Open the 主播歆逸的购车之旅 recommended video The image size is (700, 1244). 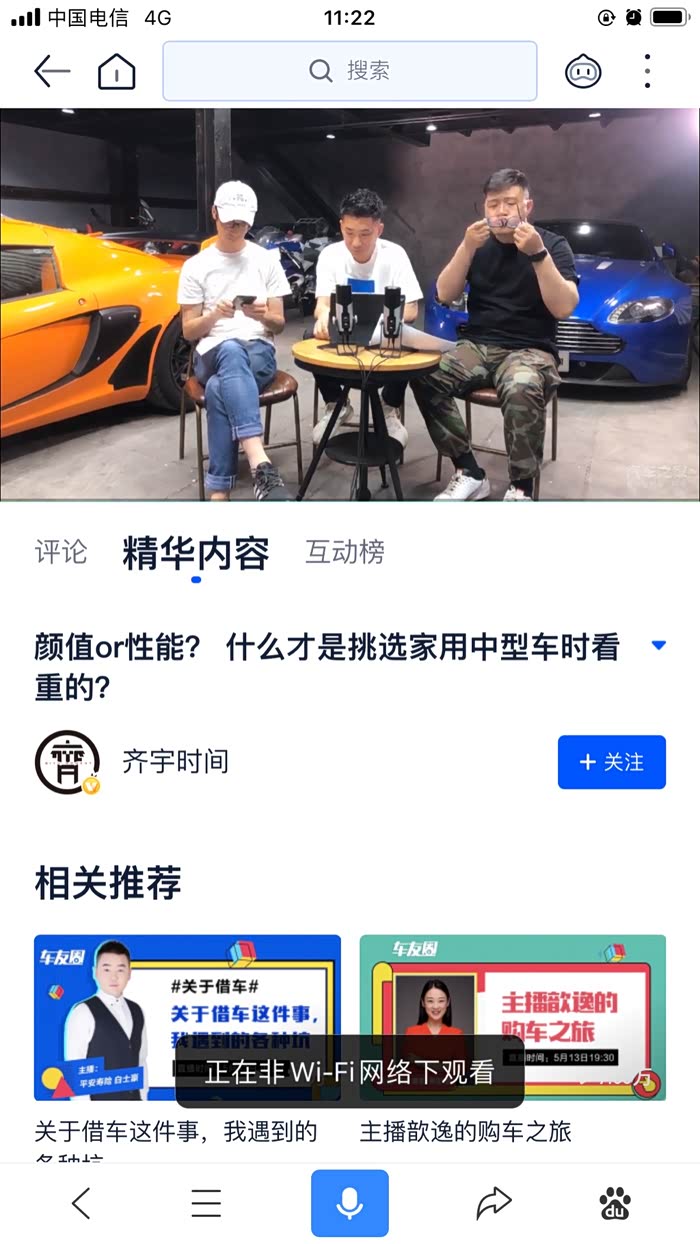coord(513,1018)
